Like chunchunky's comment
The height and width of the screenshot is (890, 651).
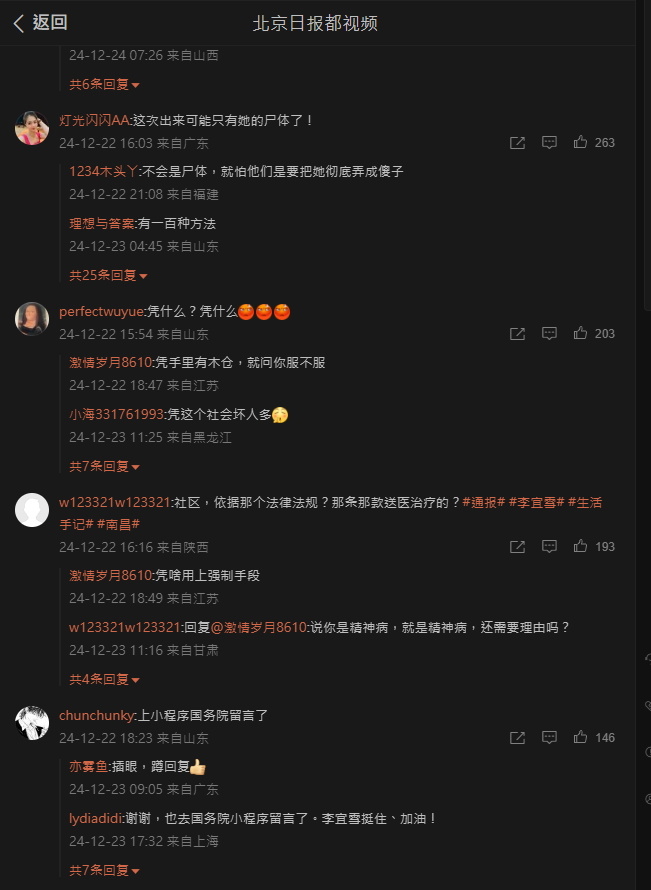tap(581, 738)
